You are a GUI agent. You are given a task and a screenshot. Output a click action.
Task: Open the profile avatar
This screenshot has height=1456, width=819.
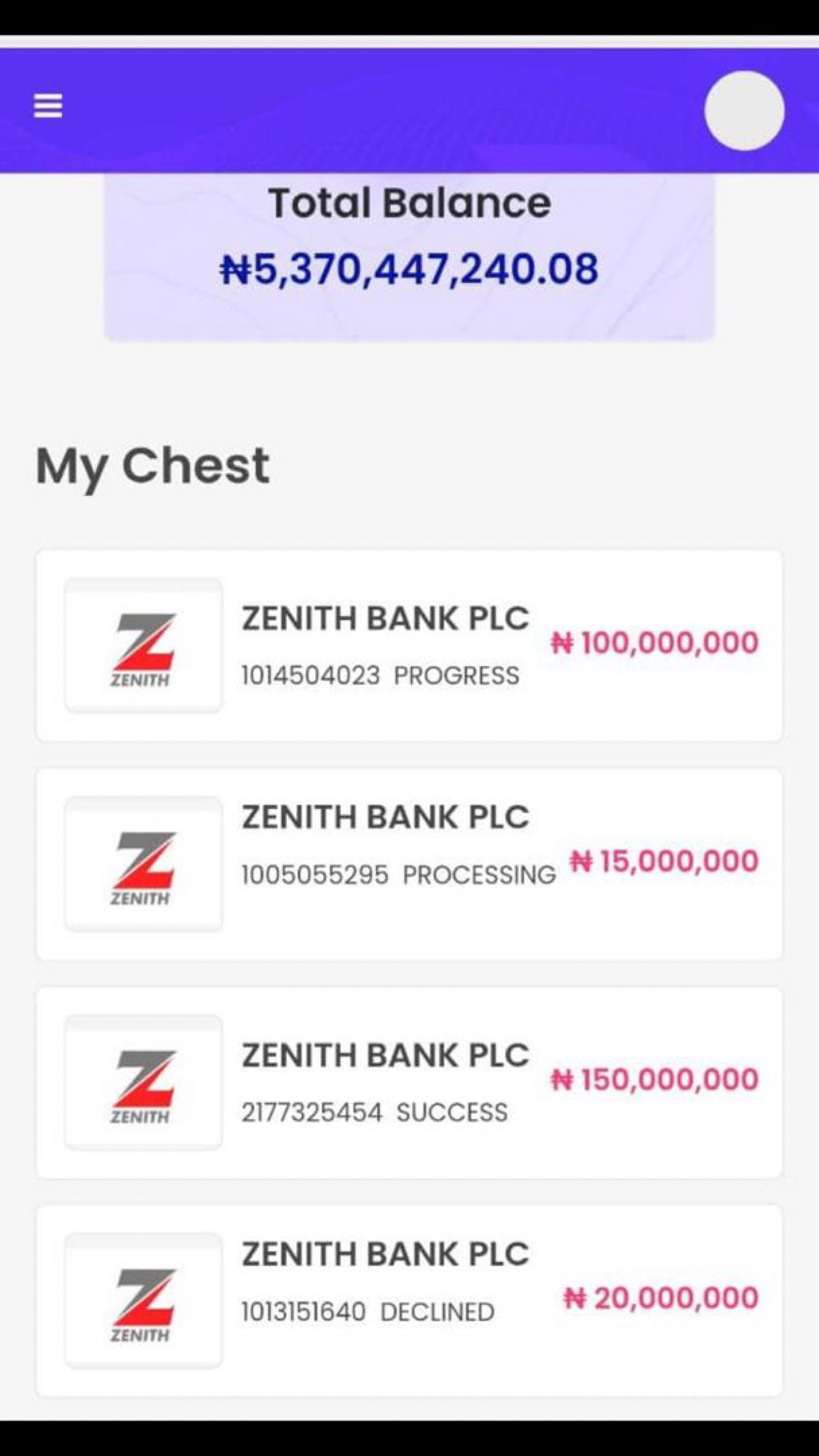coord(744,111)
